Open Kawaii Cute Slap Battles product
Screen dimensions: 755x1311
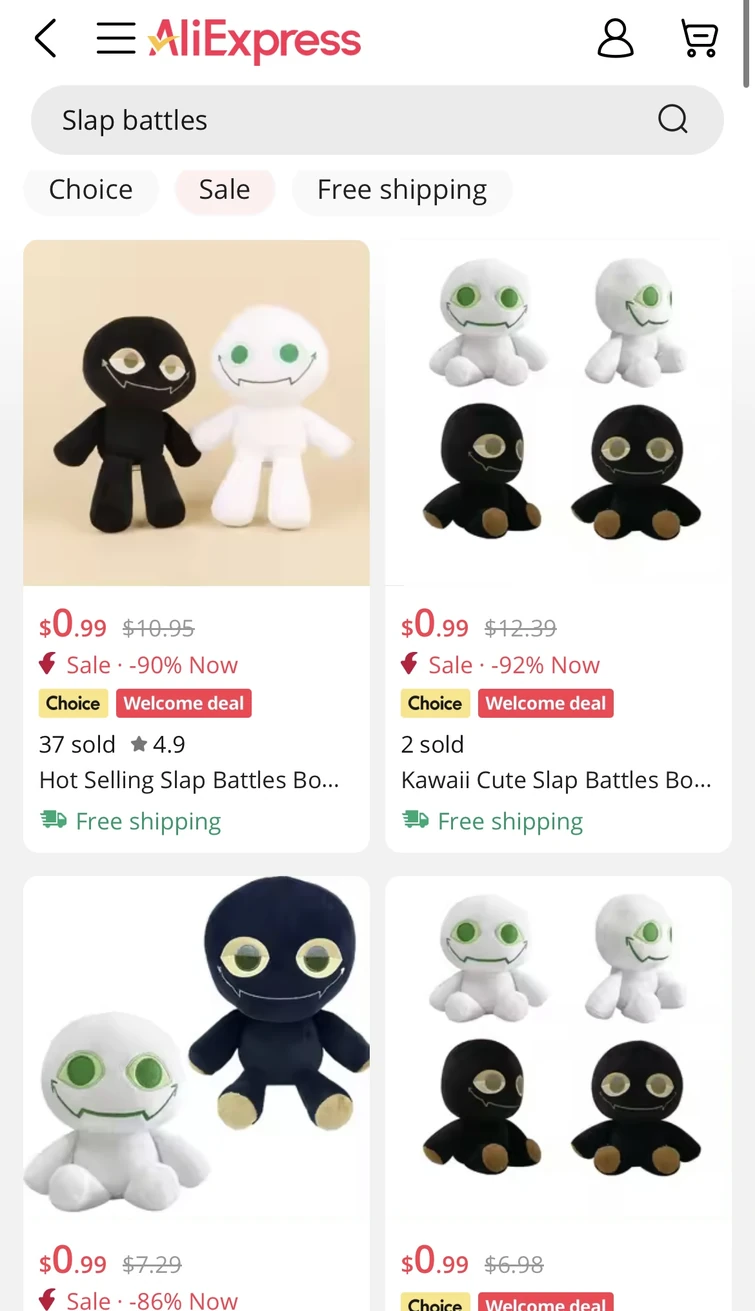[x=558, y=414]
